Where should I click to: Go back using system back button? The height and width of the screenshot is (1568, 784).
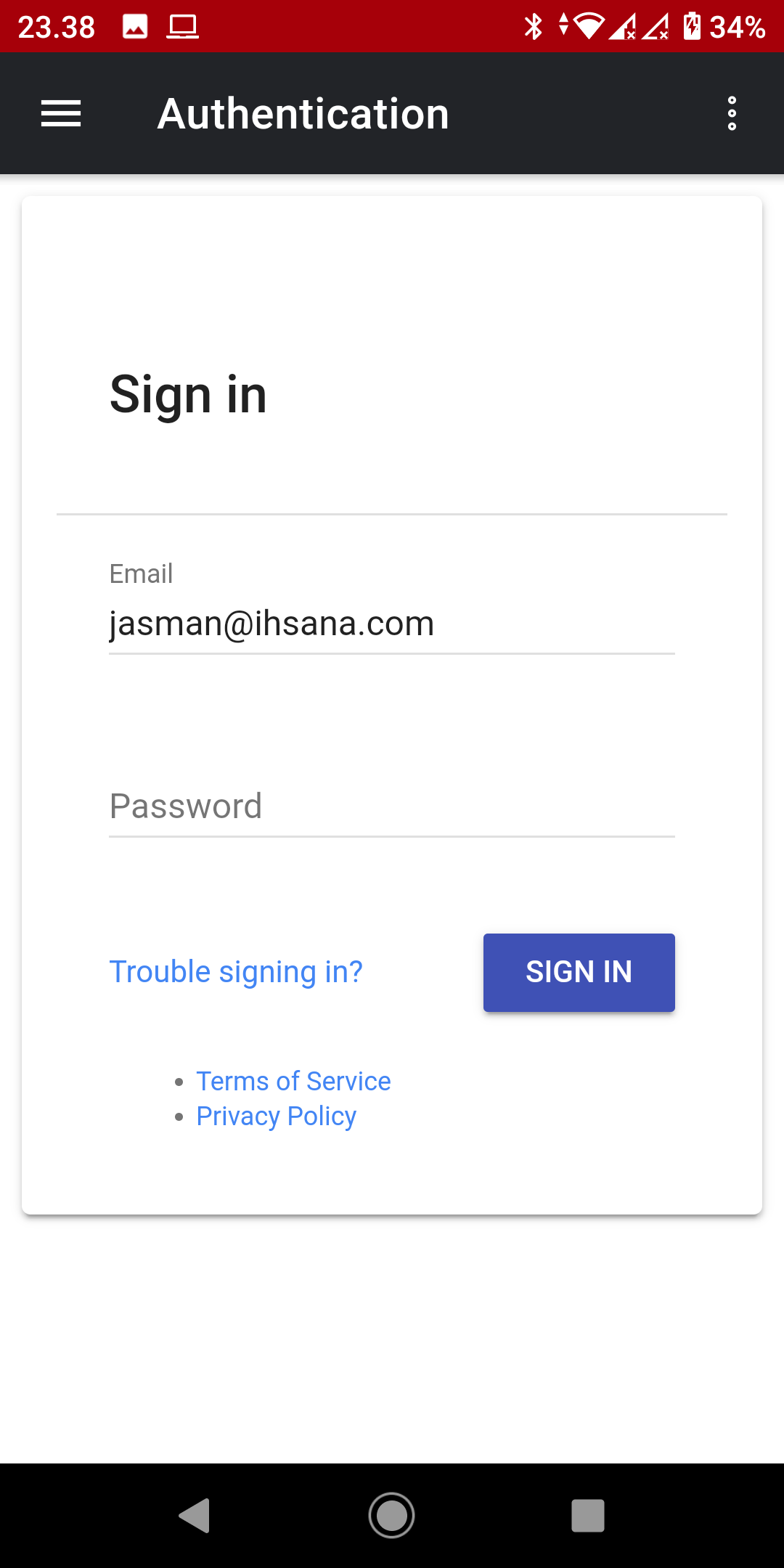[x=195, y=1515]
